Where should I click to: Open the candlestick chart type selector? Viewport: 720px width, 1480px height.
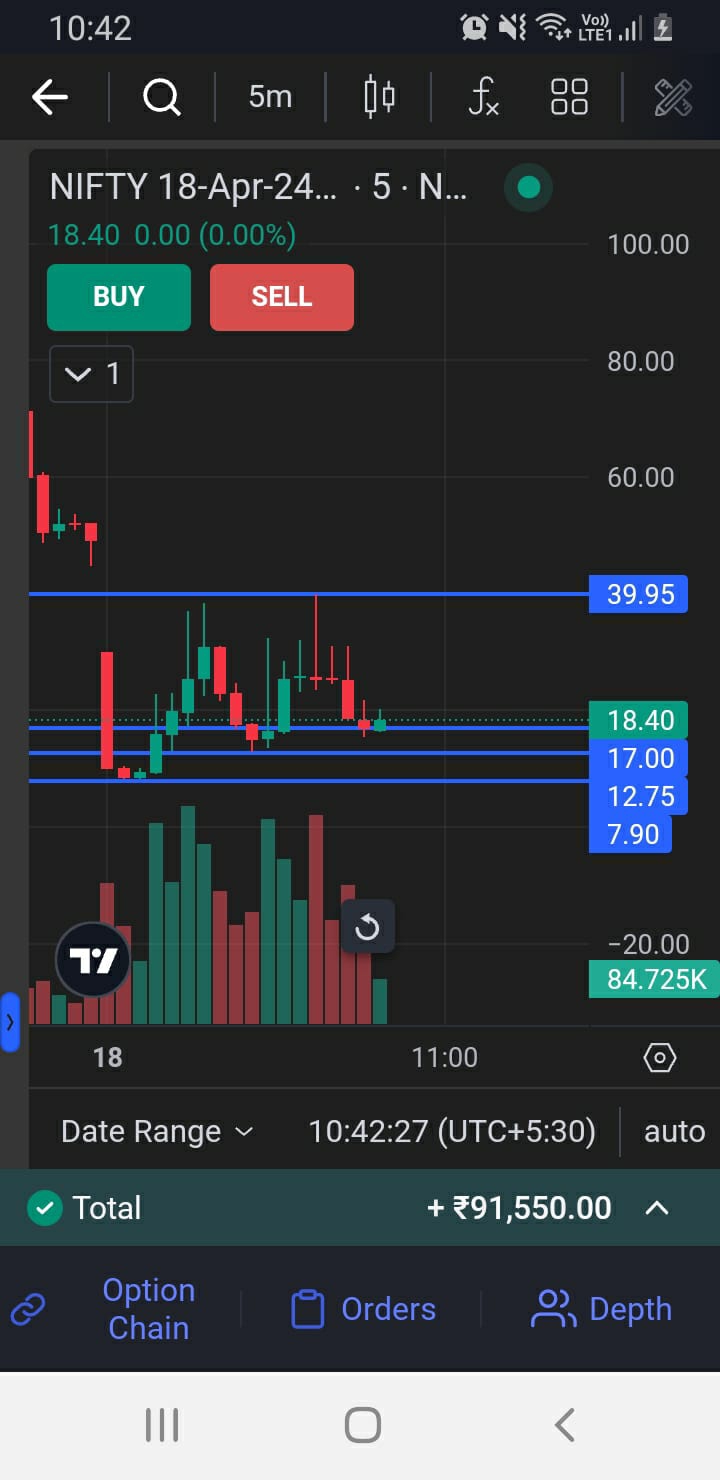coord(379,97)
